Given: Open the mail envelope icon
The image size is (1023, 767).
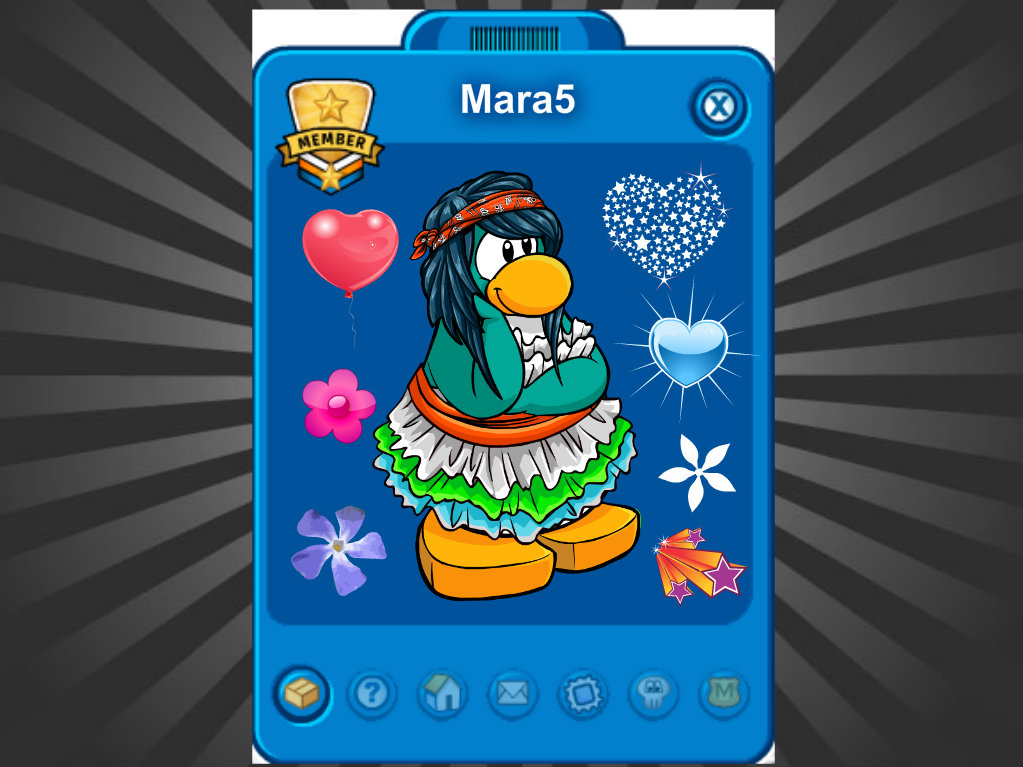Looking at the screenshot, I should click(x=512, y=693).
